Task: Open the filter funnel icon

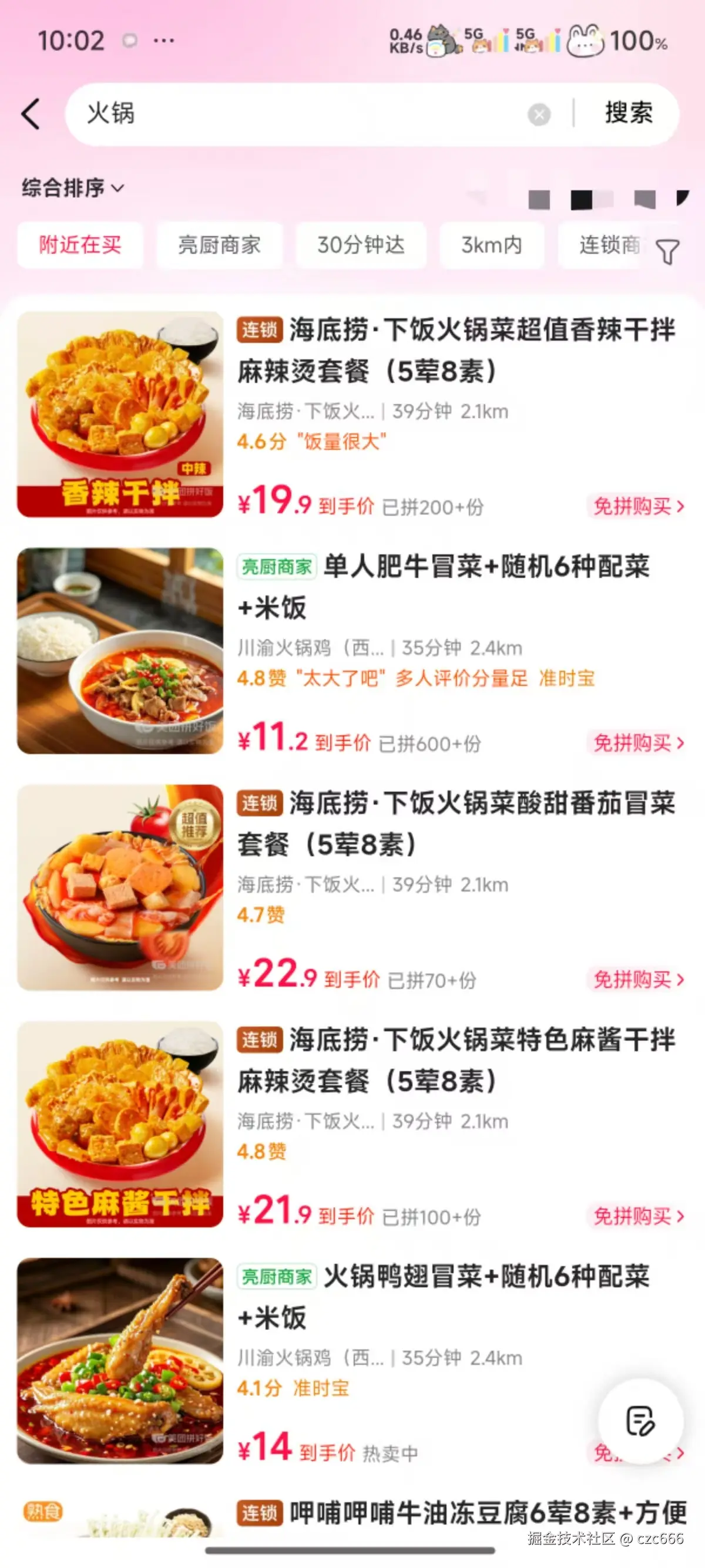Action: [x=667, y=251]
